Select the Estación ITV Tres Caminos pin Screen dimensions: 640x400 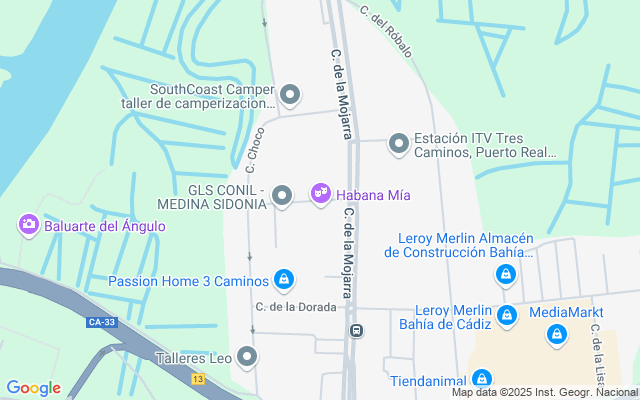(x=399, y=145)
